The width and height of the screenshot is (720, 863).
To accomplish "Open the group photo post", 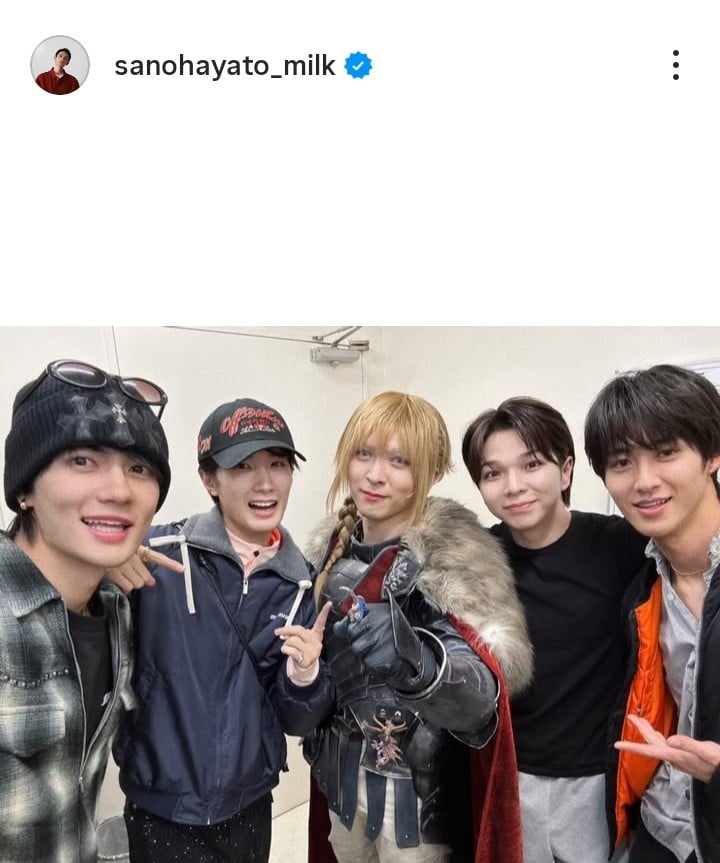I will click(360, 594).
